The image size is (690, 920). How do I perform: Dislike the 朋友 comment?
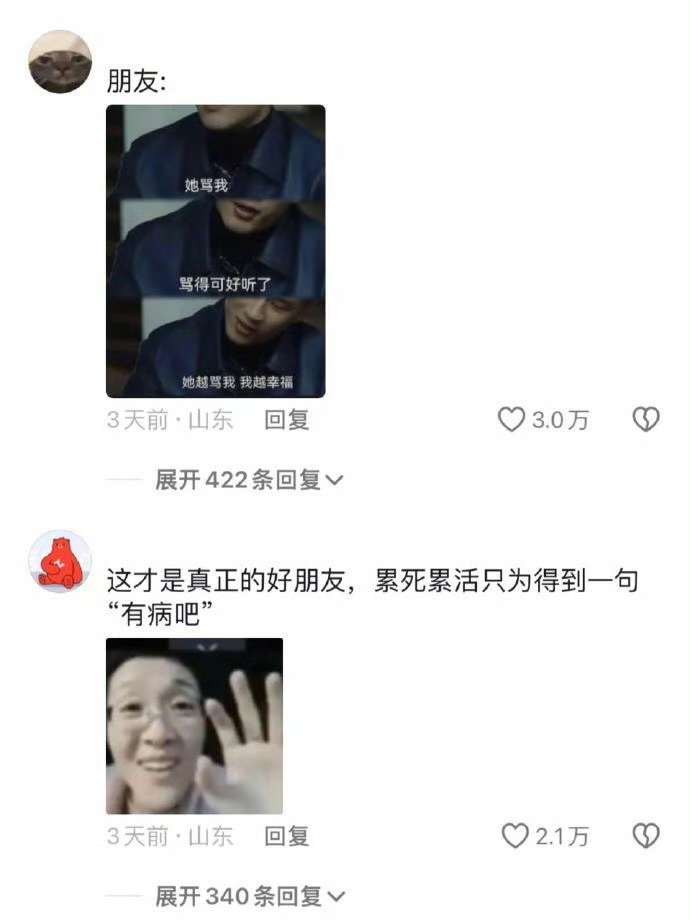click(645, 420)
